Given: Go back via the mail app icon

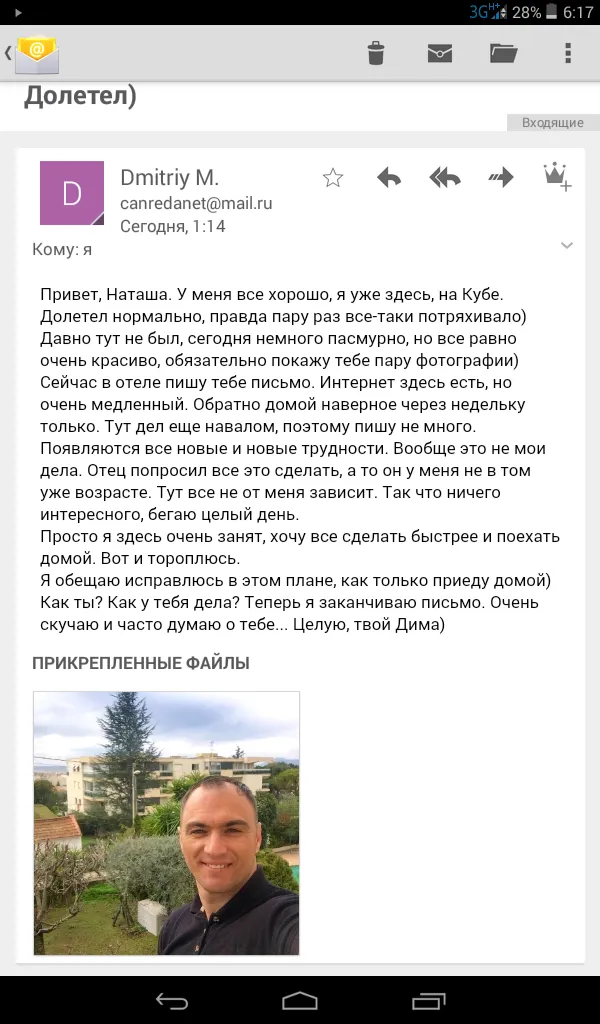Looking at the screenshot, I should (x=33, y=54).
